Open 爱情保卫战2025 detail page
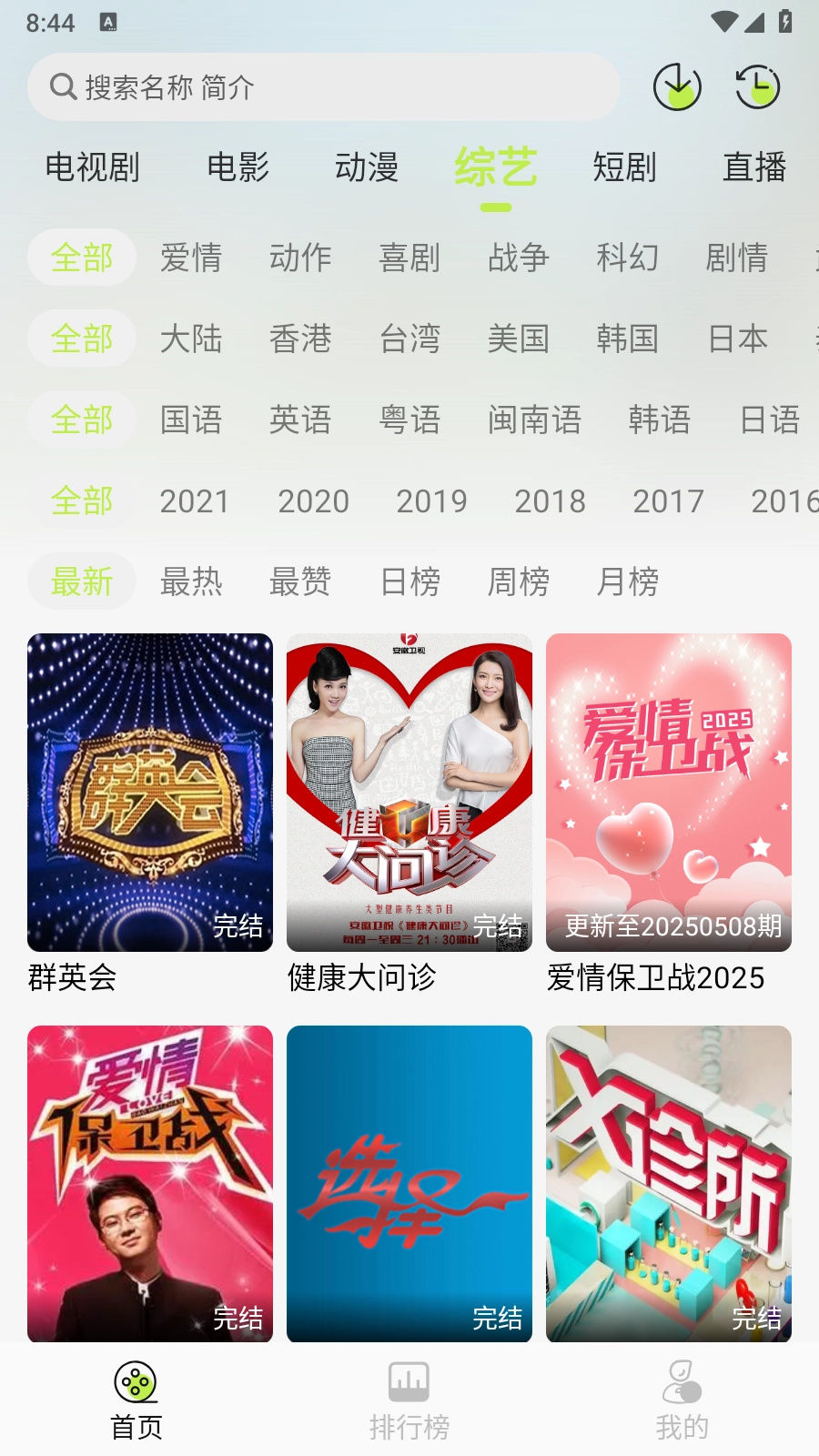The height and width of the screenshot is (1456, 819). tap(668, 792)
